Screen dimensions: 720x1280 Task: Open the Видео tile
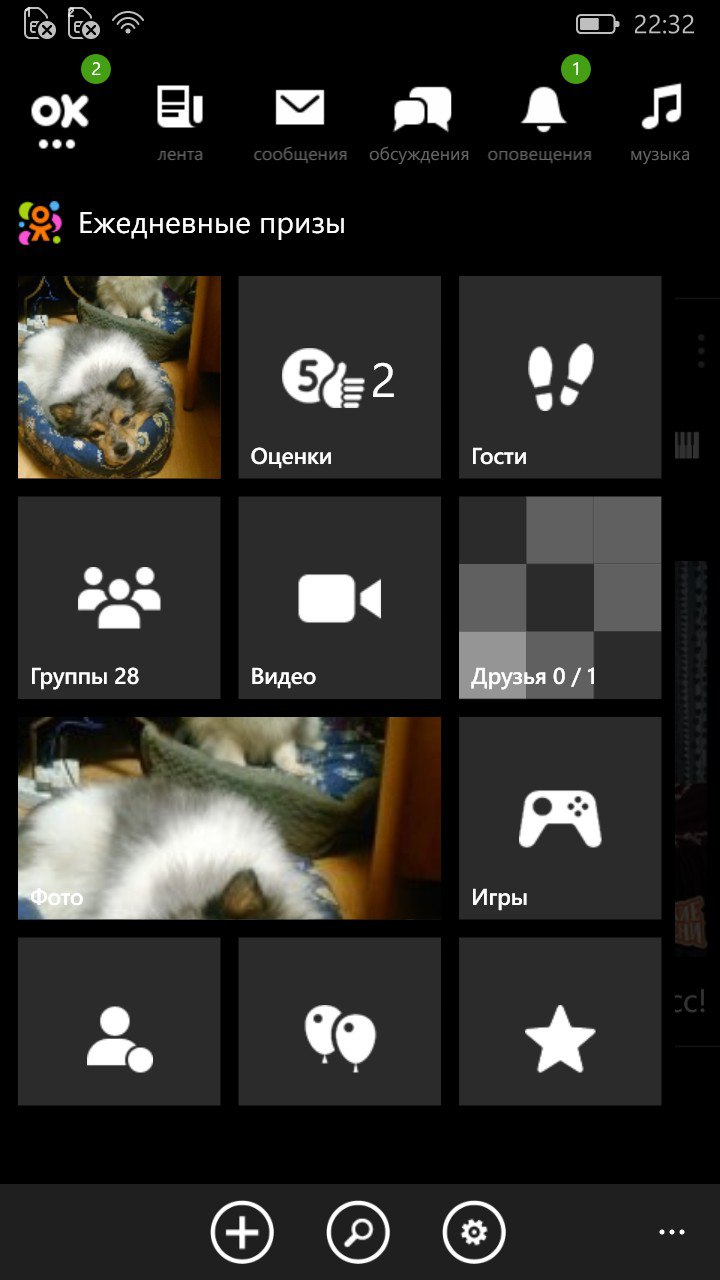[x=339, y=597]
